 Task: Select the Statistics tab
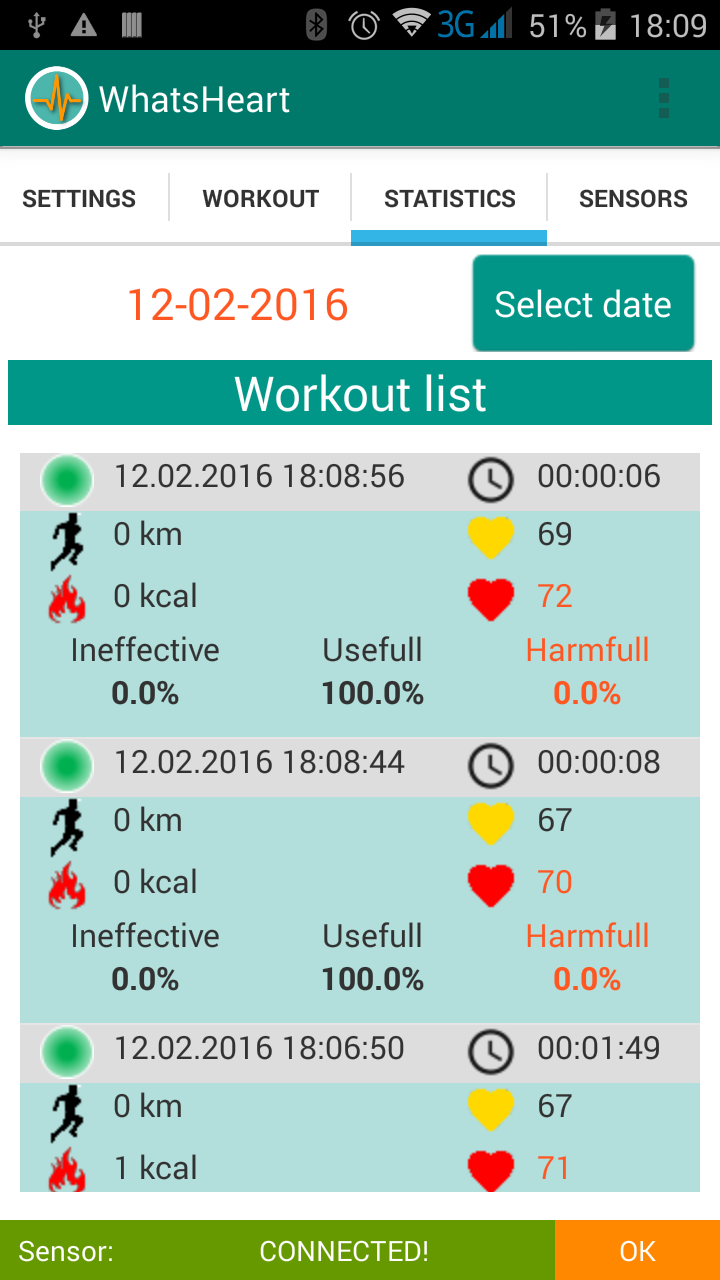[449, 198]
